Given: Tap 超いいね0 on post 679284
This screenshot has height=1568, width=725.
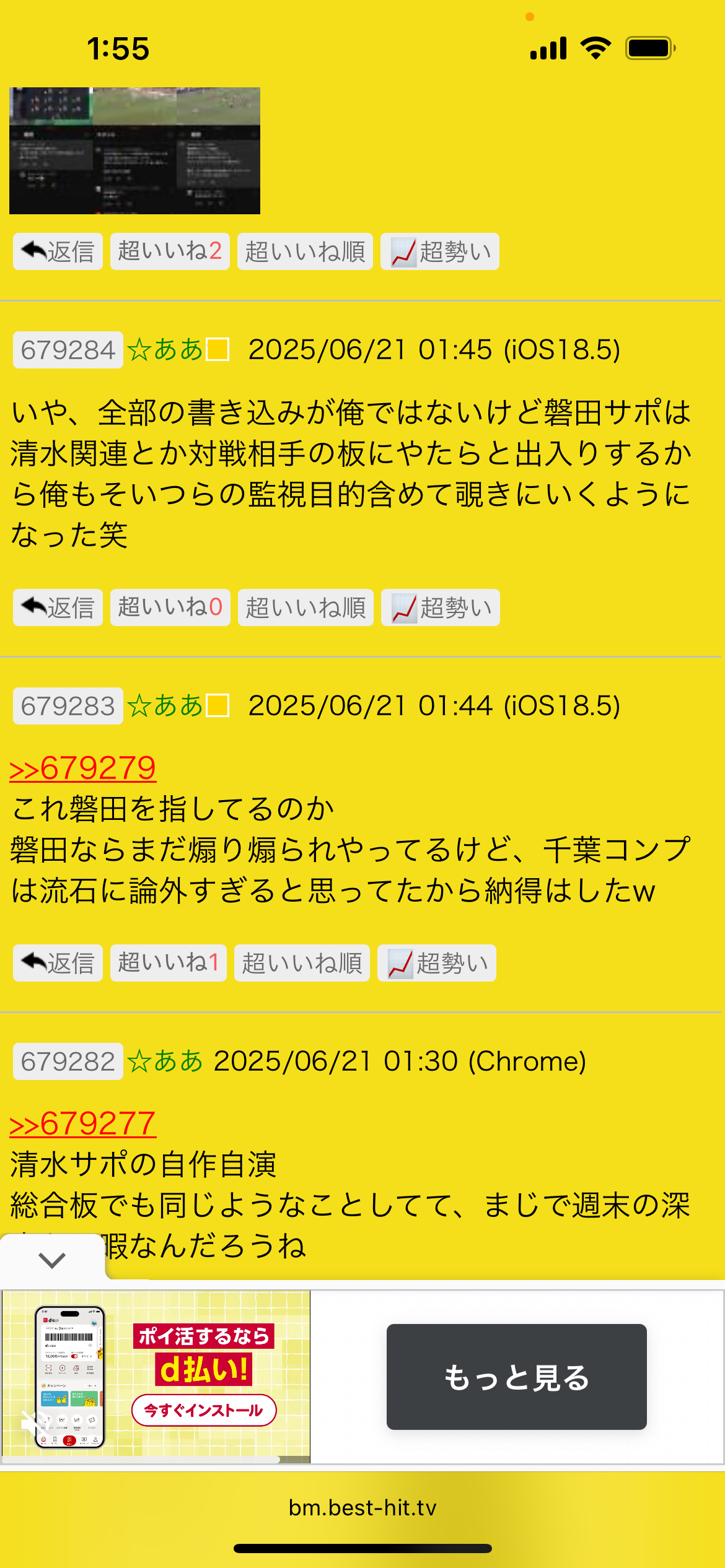Looking at the screenshot, I should 170,608.
